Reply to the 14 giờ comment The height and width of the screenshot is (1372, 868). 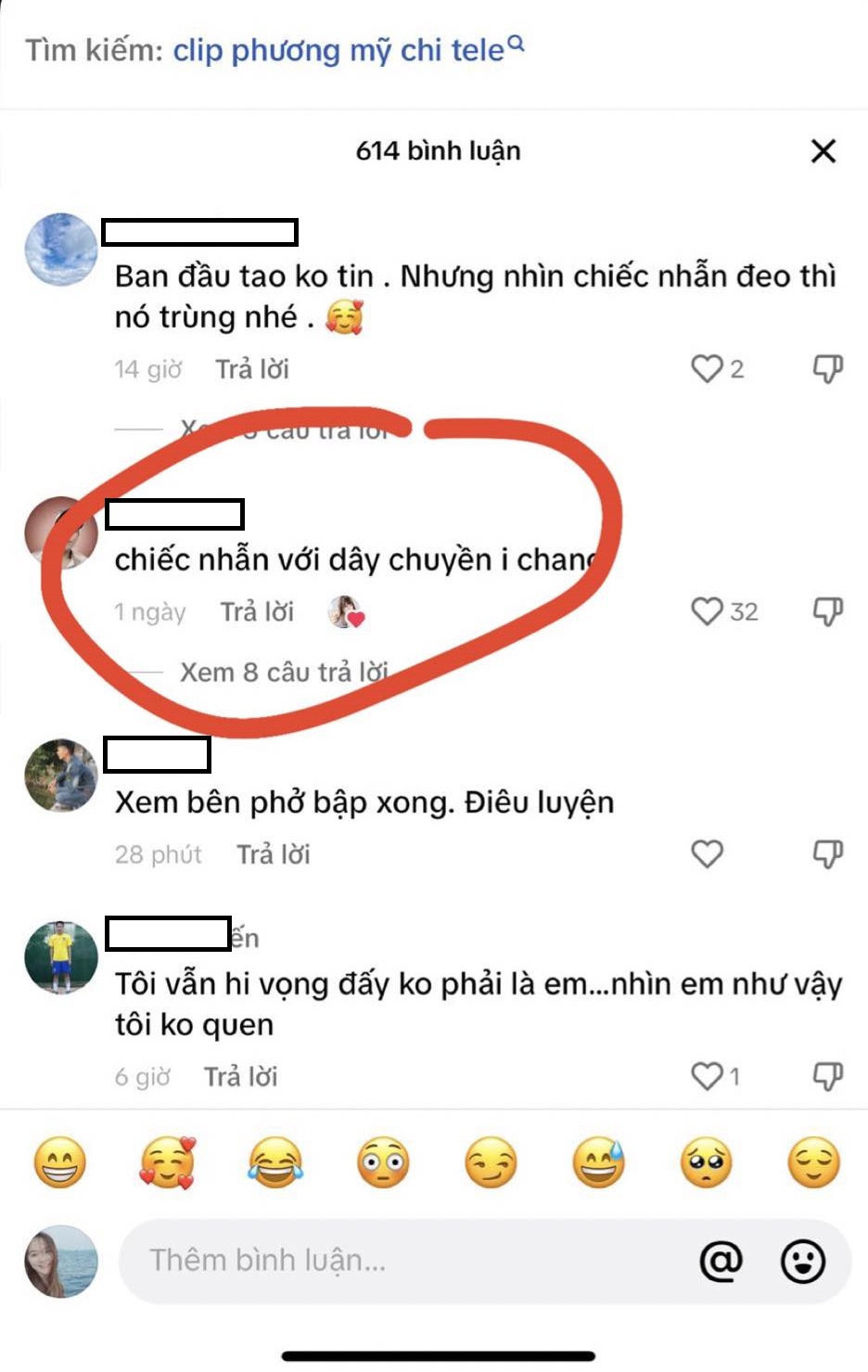tap(252, 369)
